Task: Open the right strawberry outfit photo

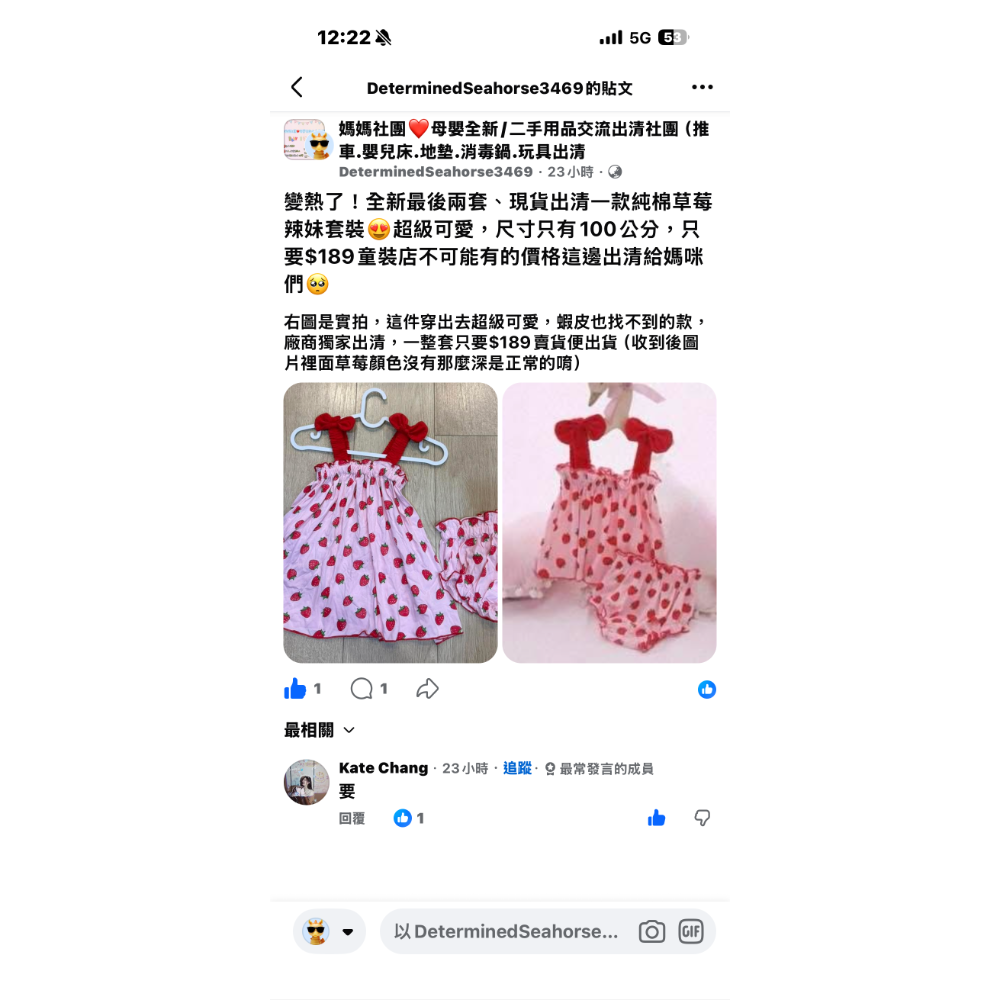Action: pos(609,523)
